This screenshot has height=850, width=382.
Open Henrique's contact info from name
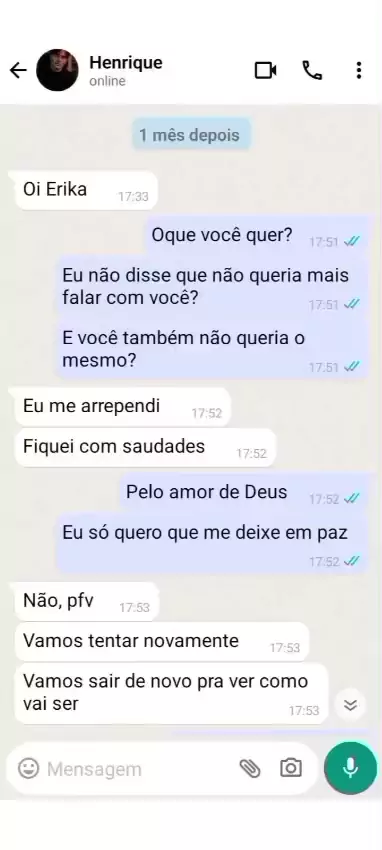pos(126,62)
